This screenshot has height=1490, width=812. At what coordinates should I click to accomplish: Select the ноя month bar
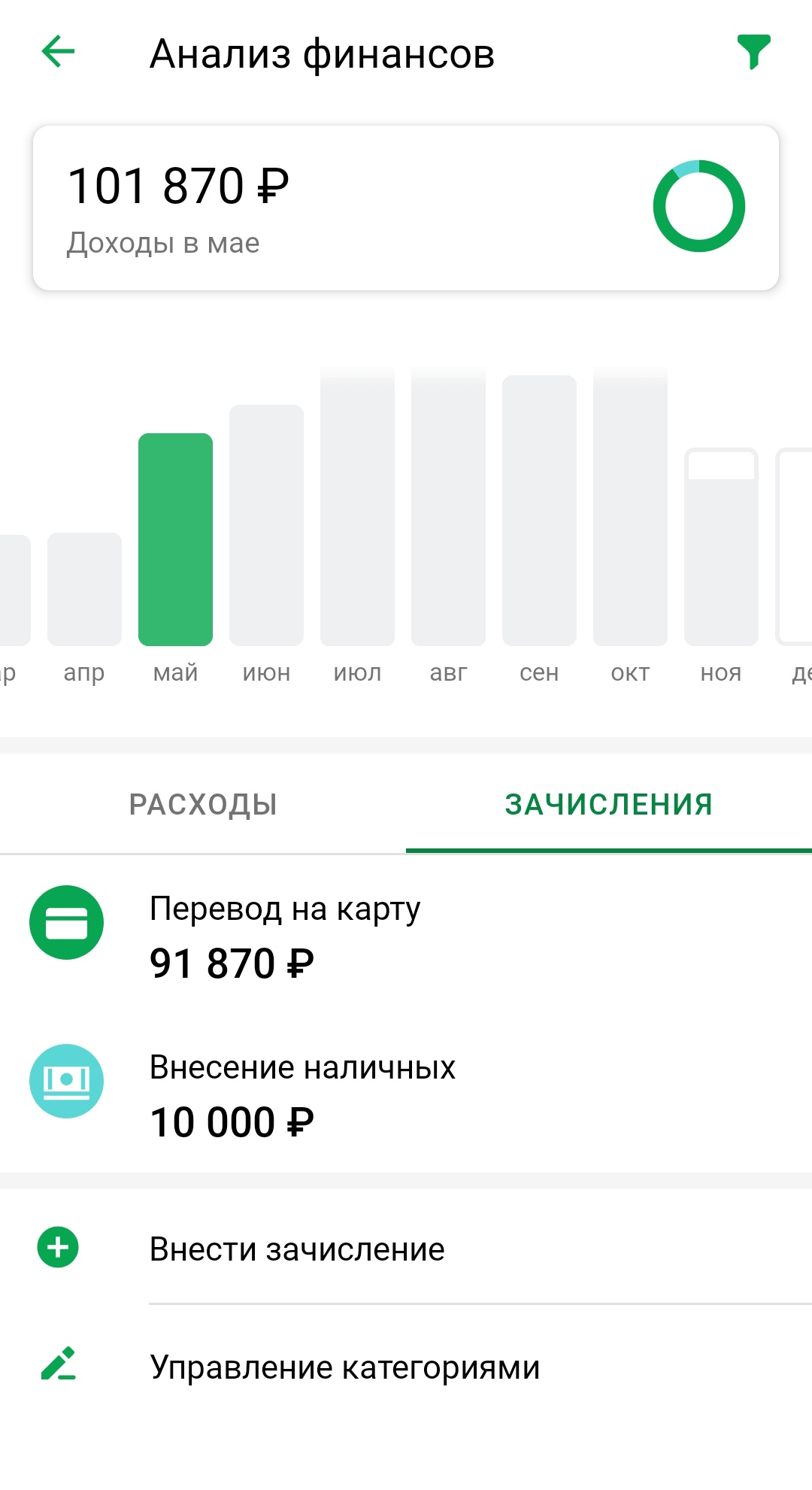point(721,547)
